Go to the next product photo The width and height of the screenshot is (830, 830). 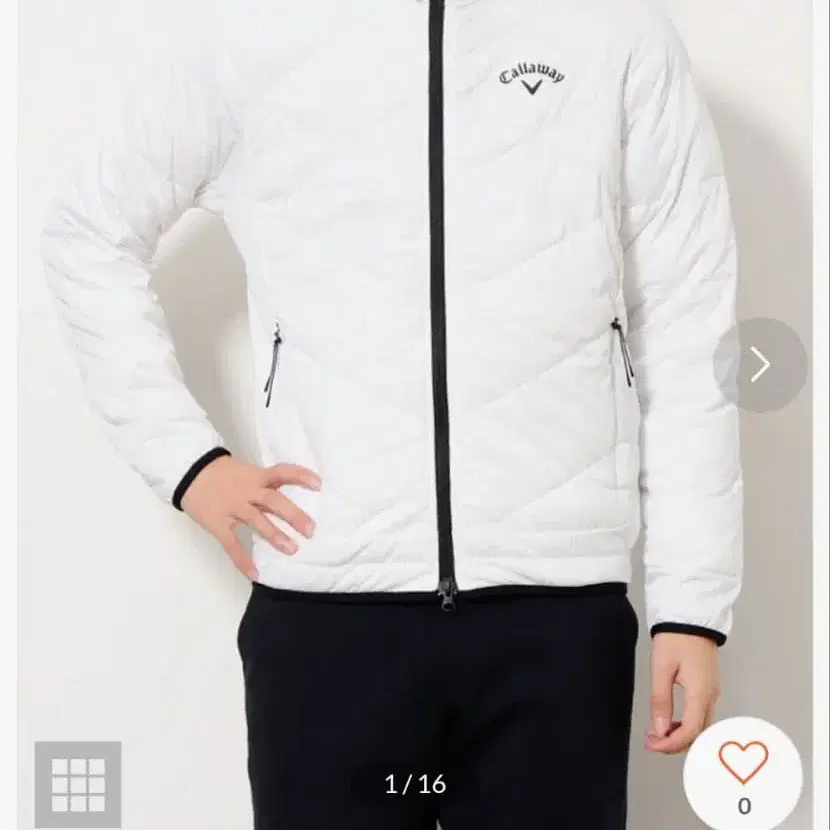point(760,365)
